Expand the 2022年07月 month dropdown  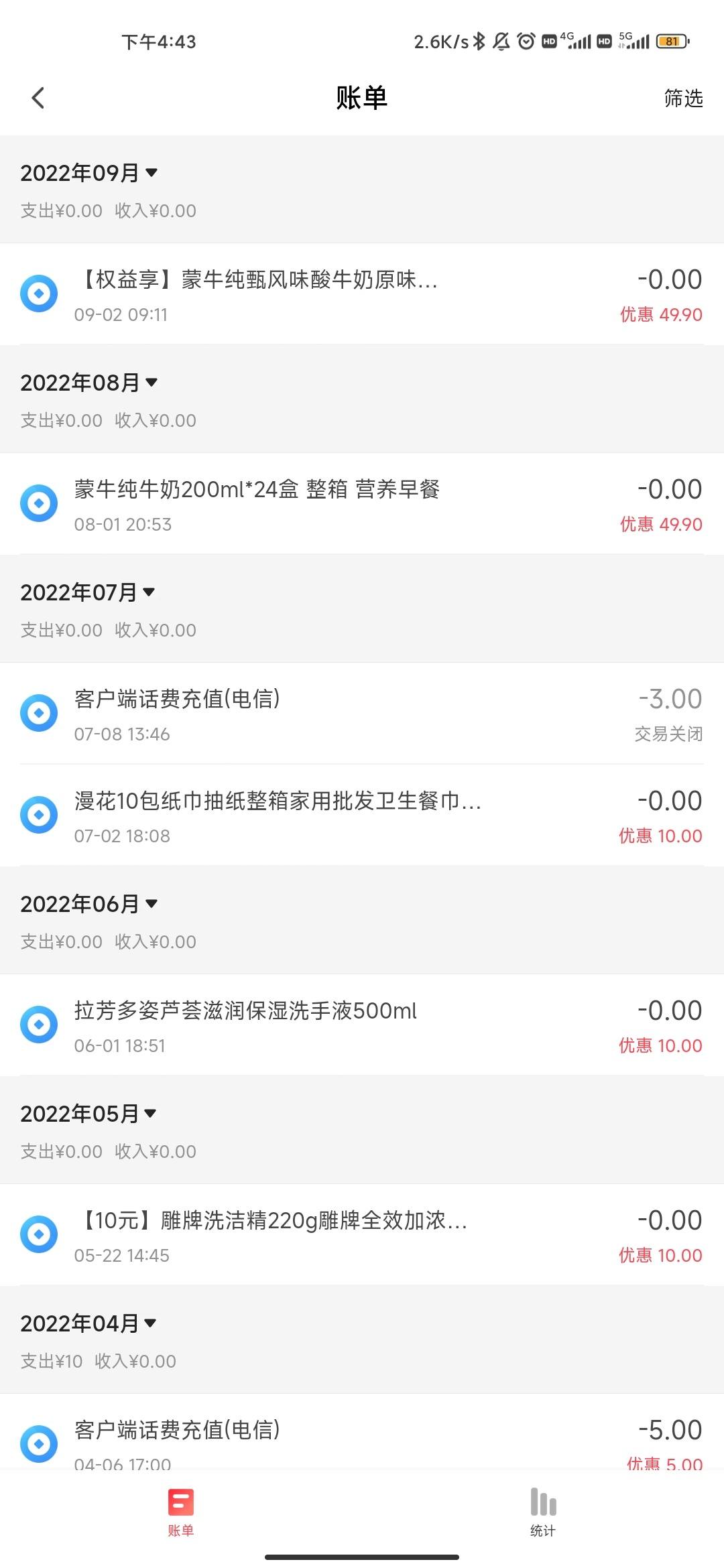[88, 592]
